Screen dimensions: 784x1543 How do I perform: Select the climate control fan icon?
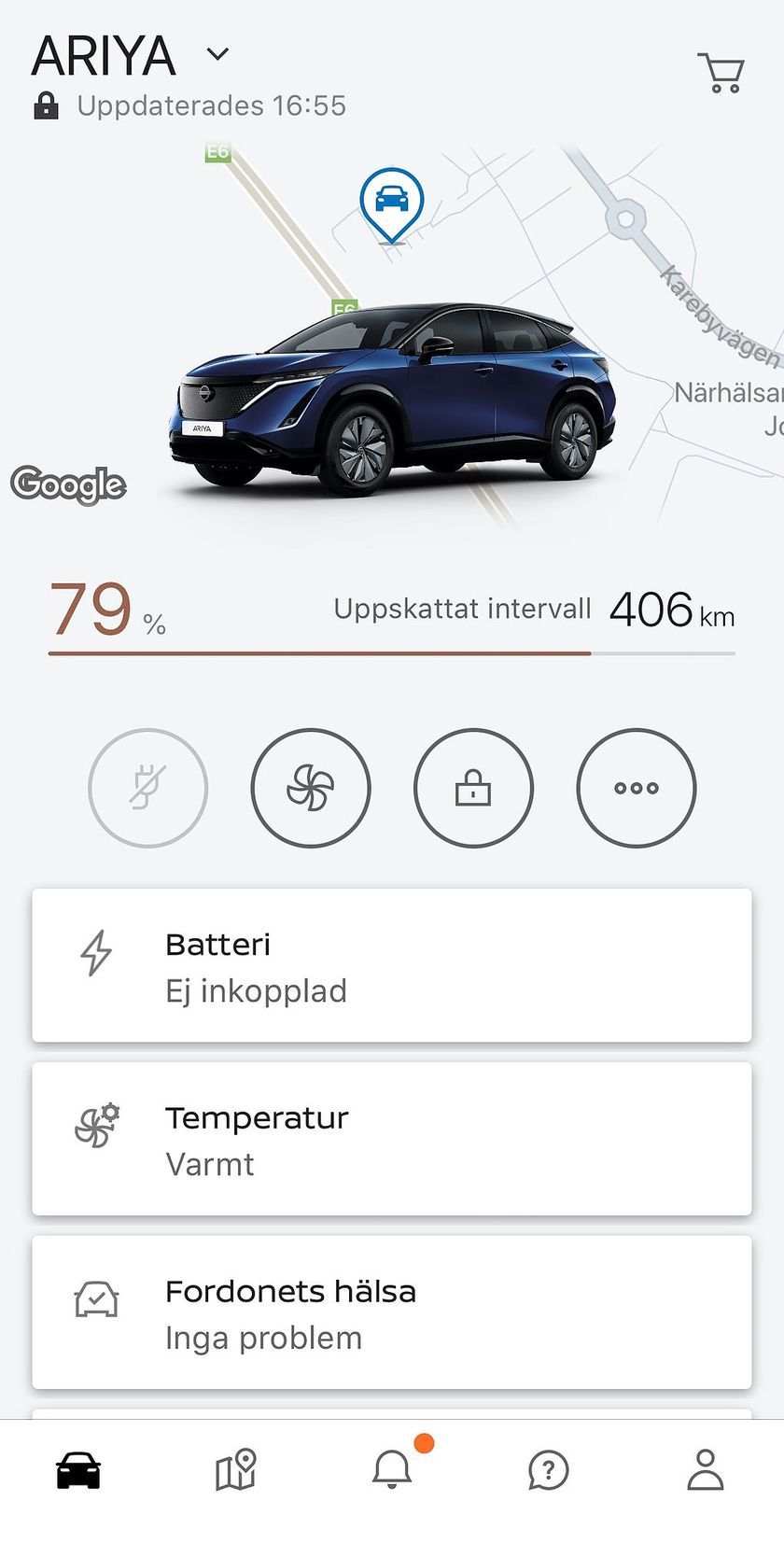pyautogui.click(x=311, y=787)
